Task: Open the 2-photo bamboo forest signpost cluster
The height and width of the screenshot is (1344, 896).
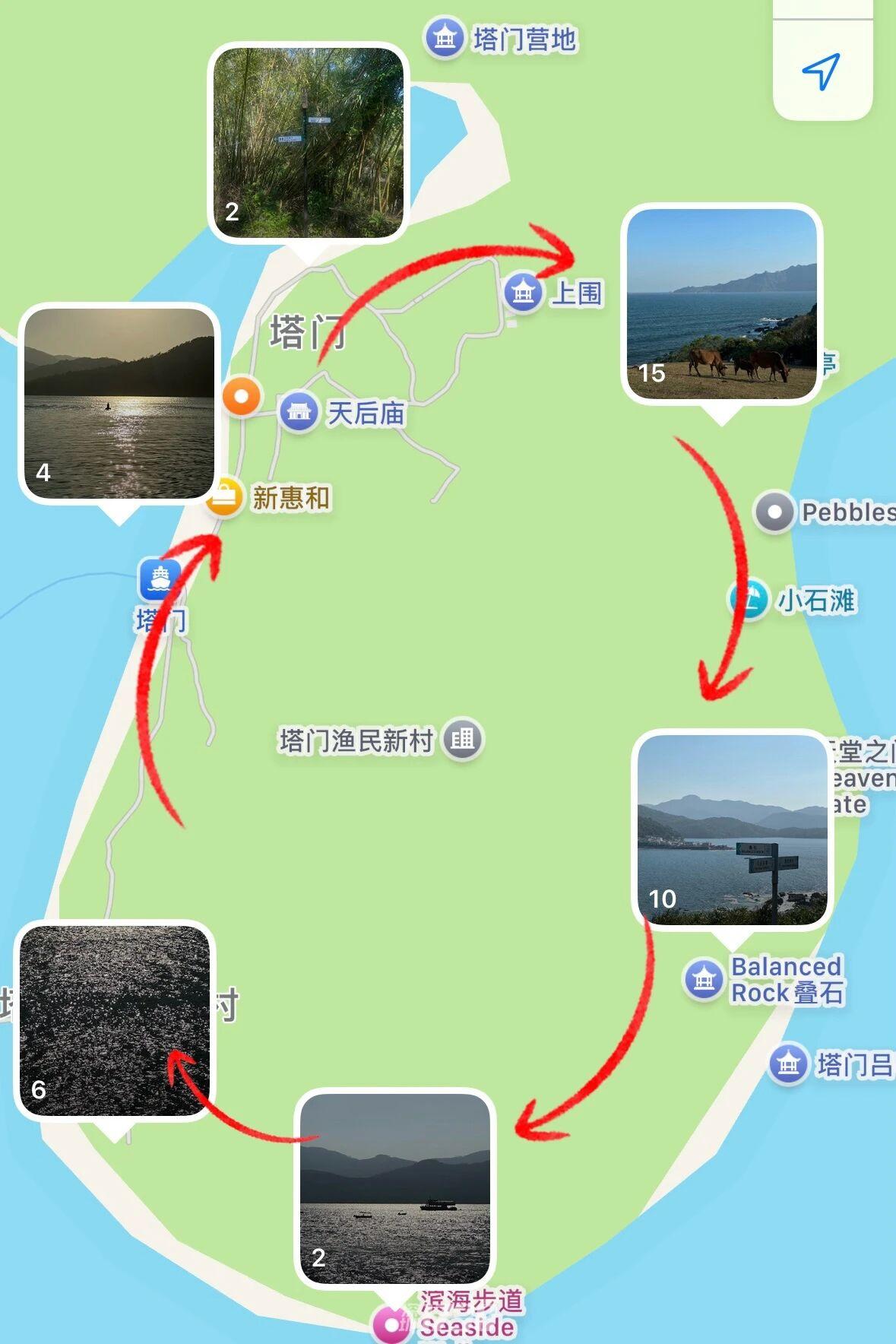Action: [309, 143]
